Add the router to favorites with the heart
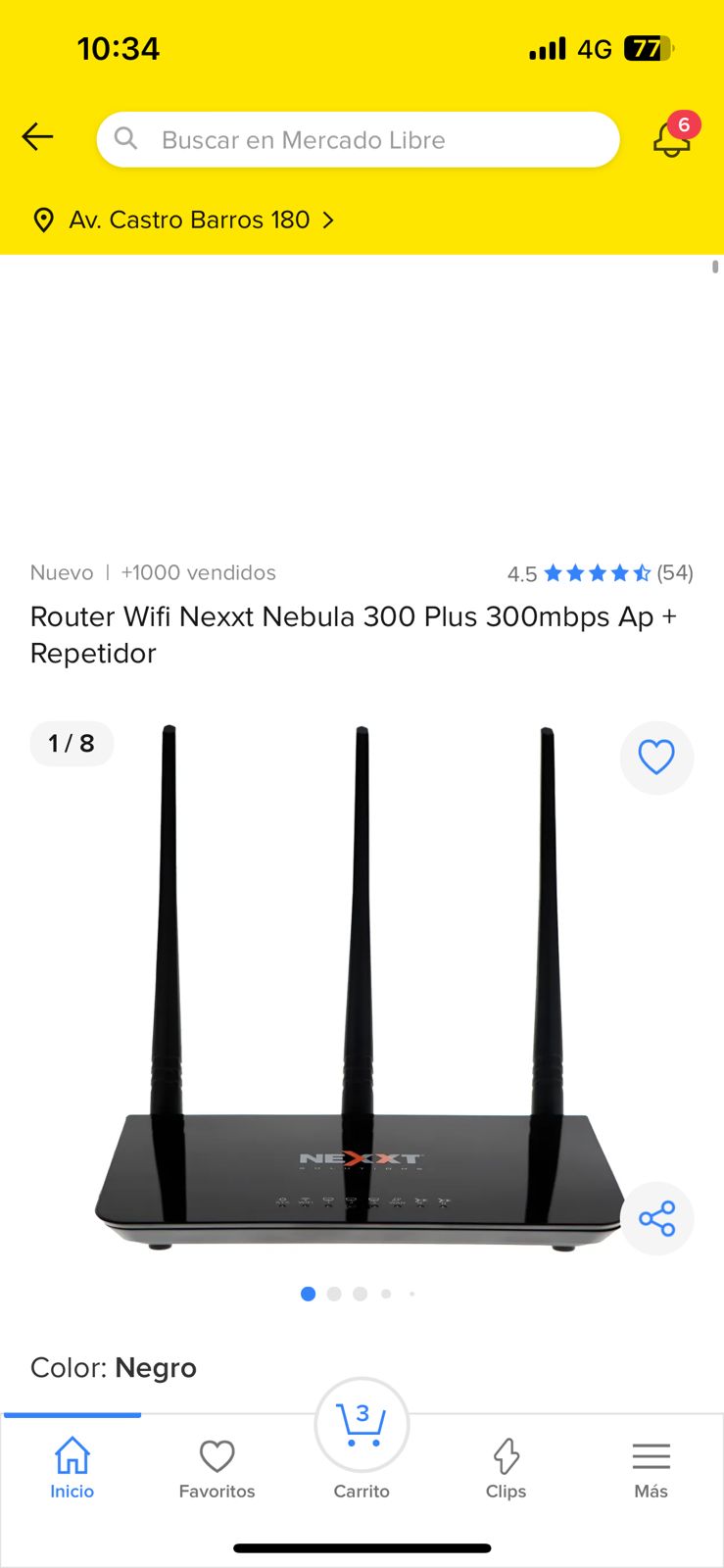724x1568 pixels. click(x=656, y=757)
